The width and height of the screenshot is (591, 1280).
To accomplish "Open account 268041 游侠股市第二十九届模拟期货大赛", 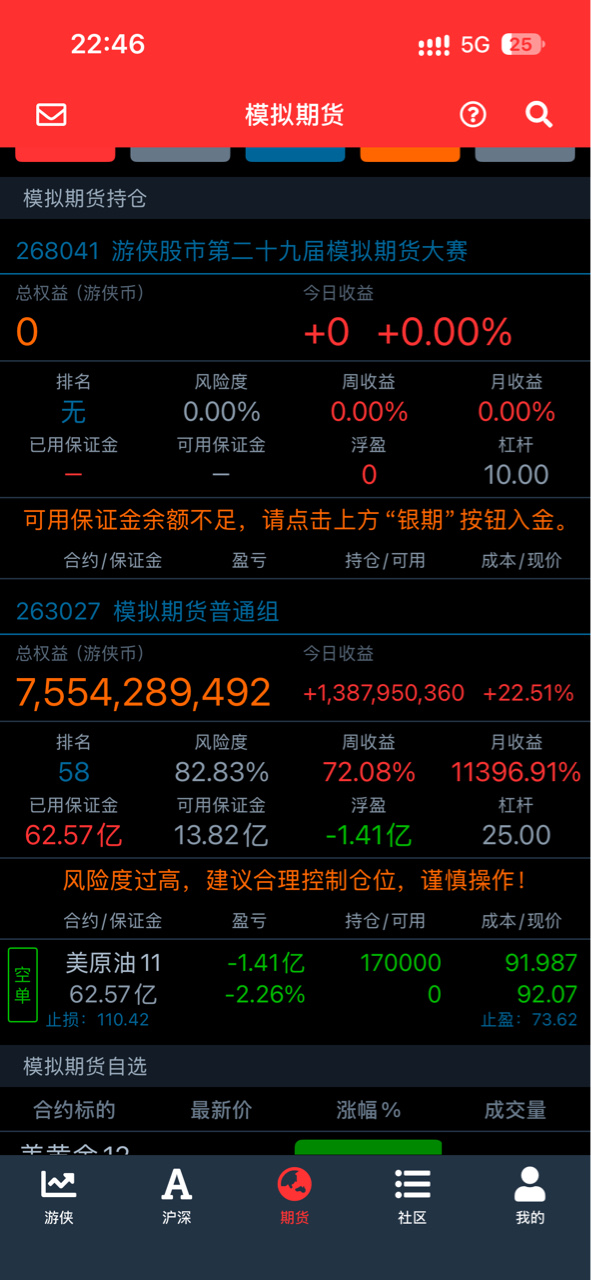I will pos(242,251).
